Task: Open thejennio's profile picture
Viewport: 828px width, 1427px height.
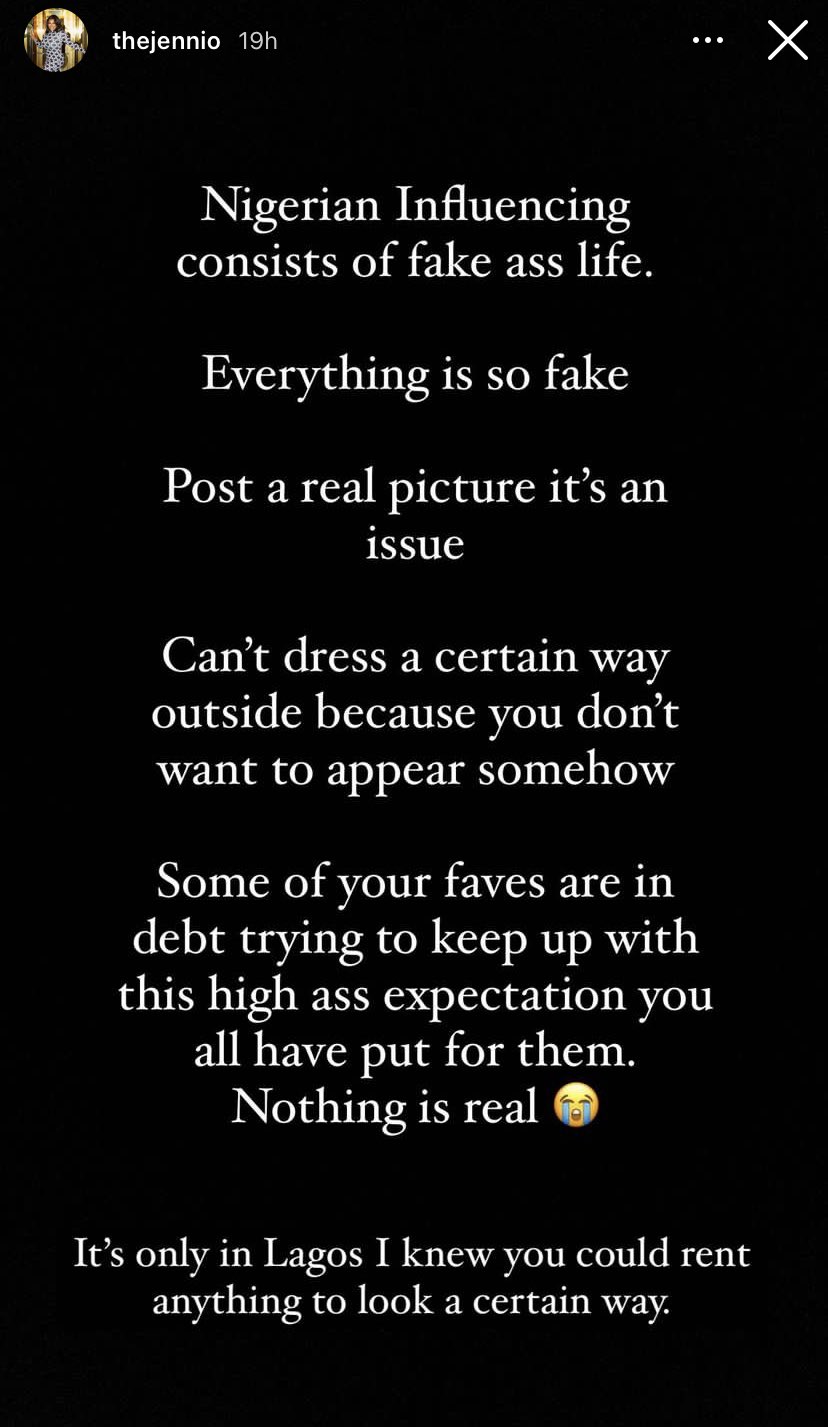Action: coord(56,42)
